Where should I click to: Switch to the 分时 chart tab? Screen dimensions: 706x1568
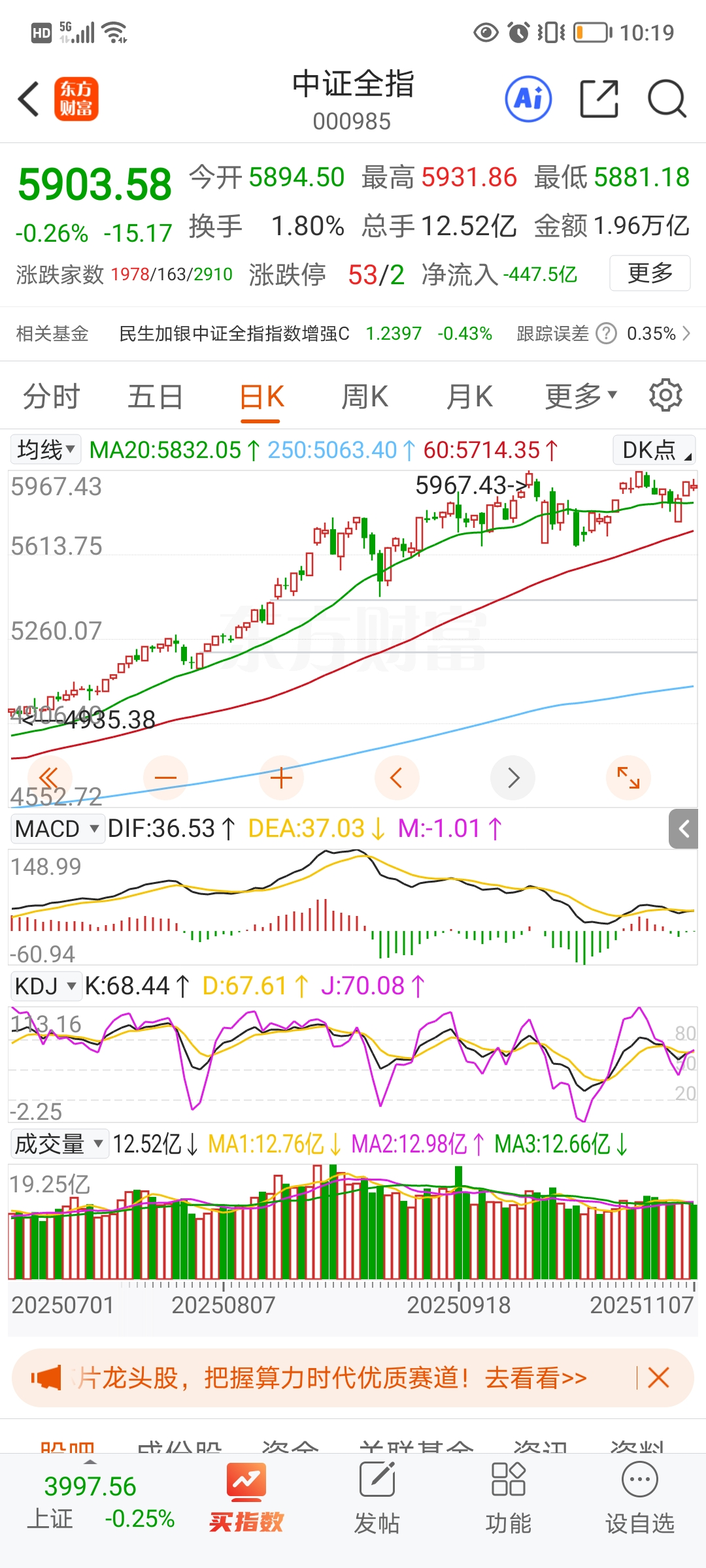tap(51, 397)
